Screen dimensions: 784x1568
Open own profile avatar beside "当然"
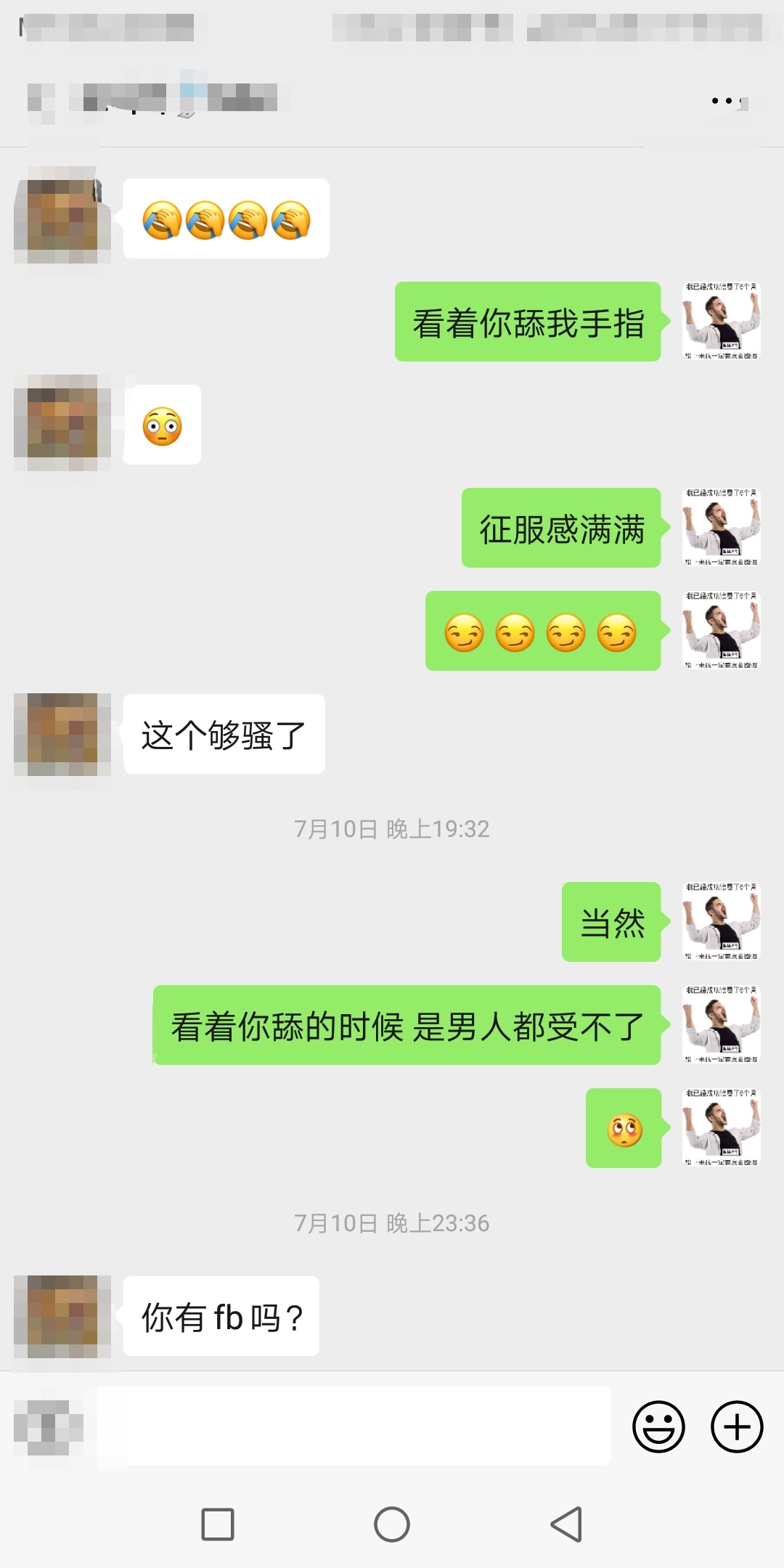[x=721, y=922]
